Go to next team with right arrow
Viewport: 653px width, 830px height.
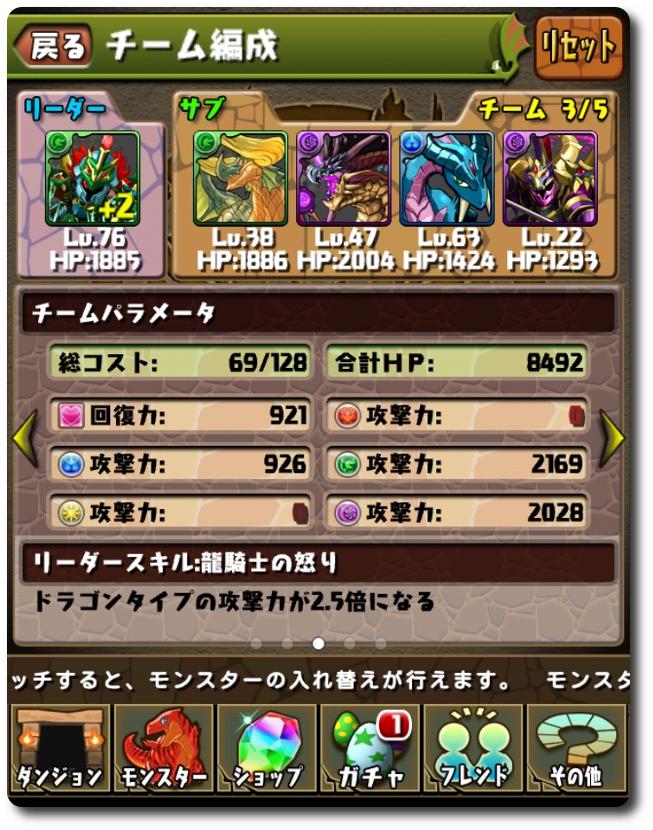click(x=611, y=437)
